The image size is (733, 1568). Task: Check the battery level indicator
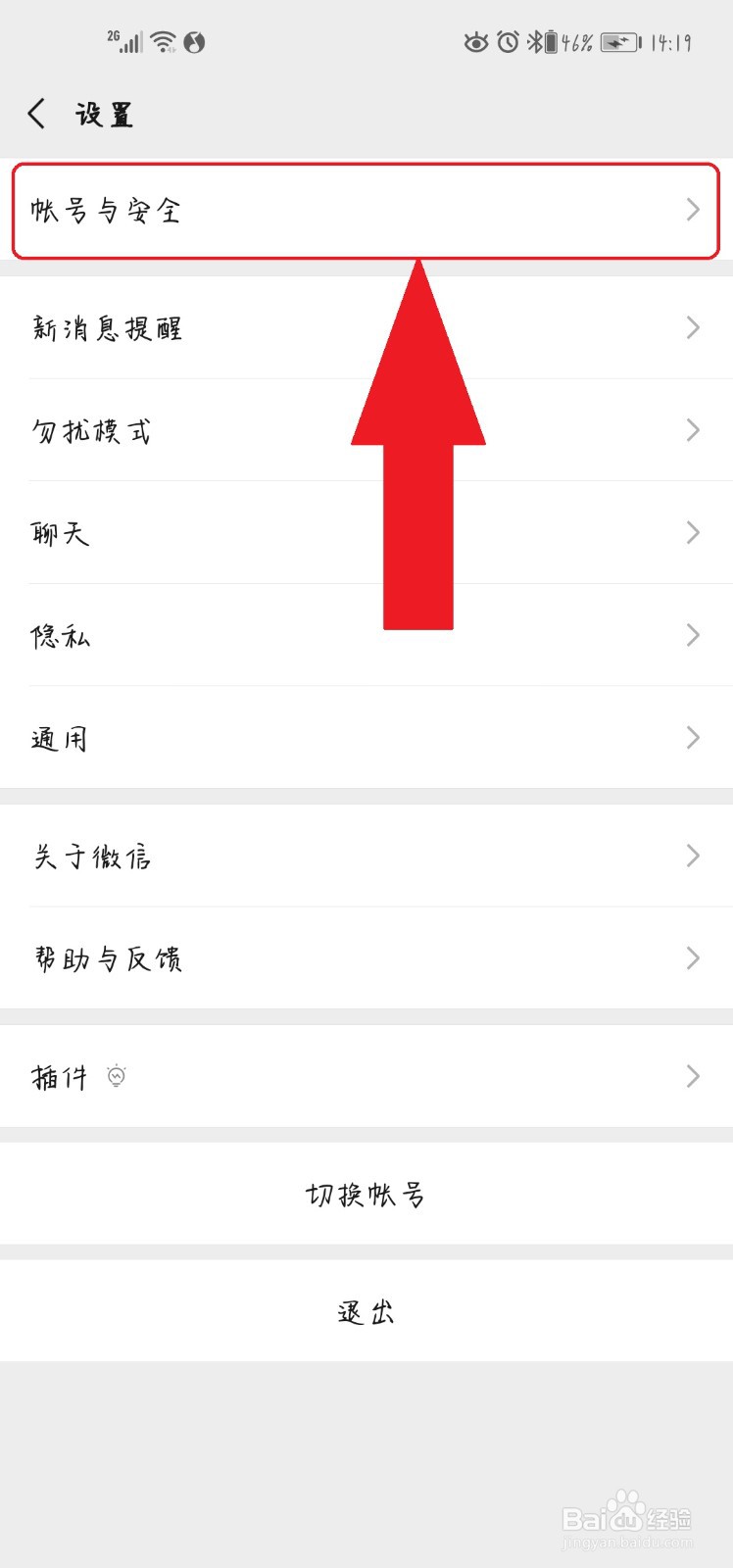click(x=552, y=42)
